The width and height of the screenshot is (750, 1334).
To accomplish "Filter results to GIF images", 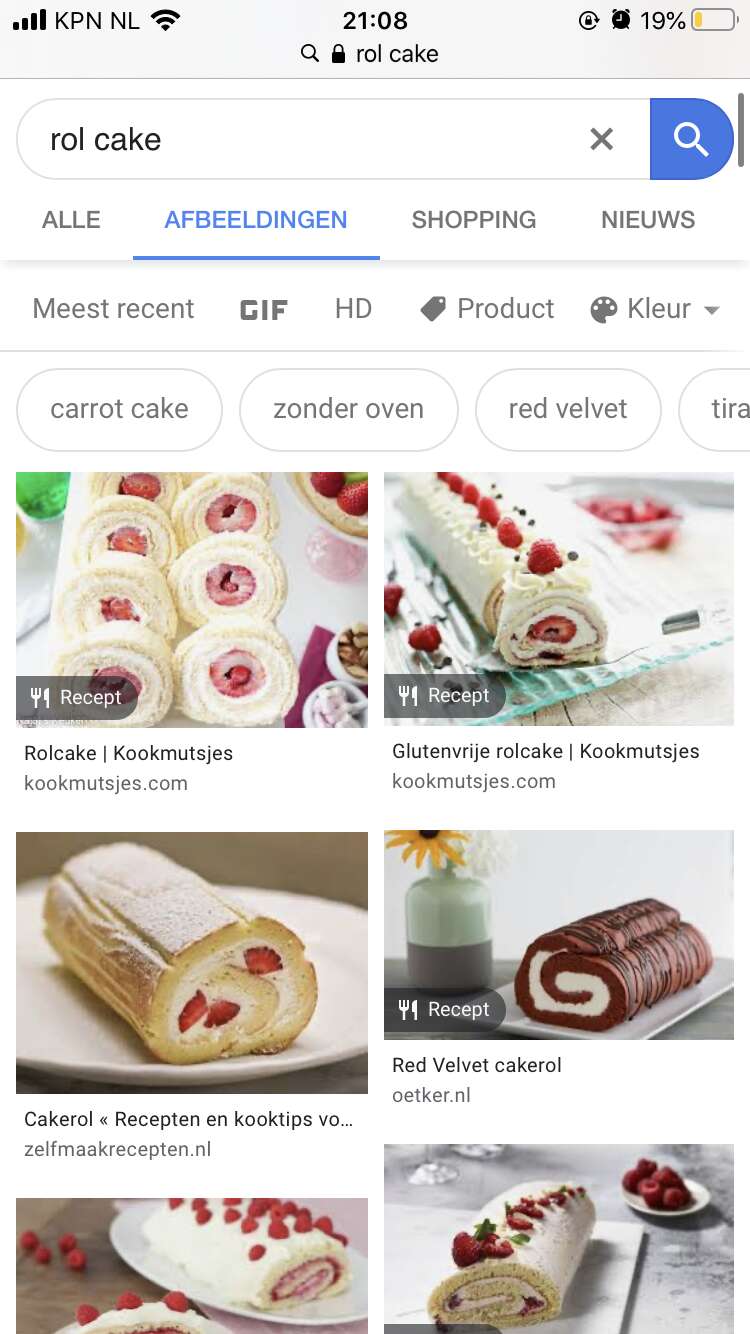I will (264, 310).
